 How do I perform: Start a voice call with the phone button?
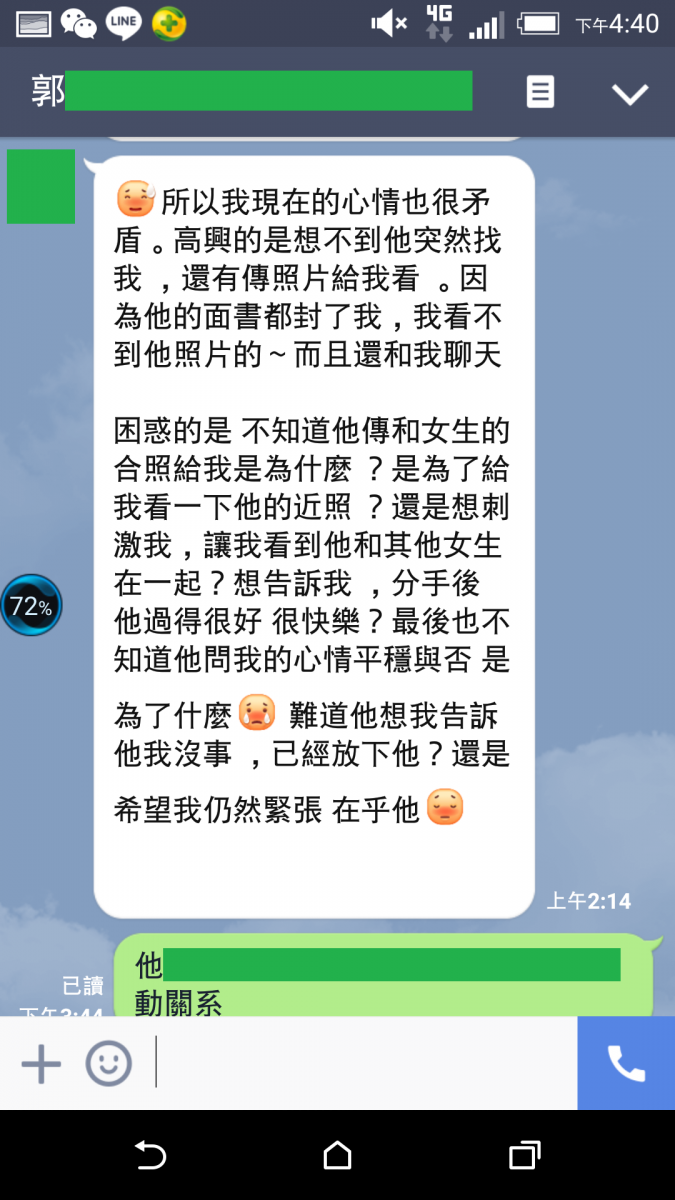[626, 1063]
